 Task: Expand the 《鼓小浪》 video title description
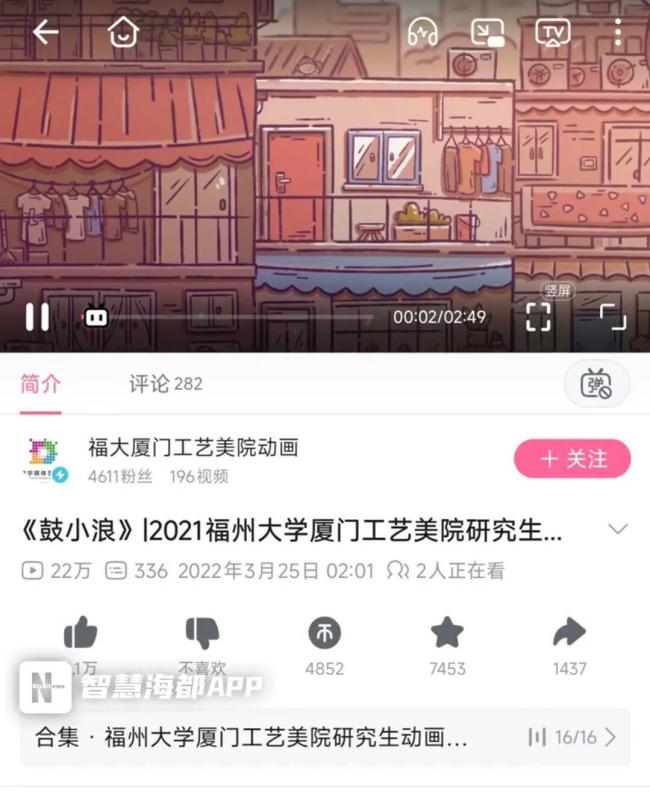[617, 529]
